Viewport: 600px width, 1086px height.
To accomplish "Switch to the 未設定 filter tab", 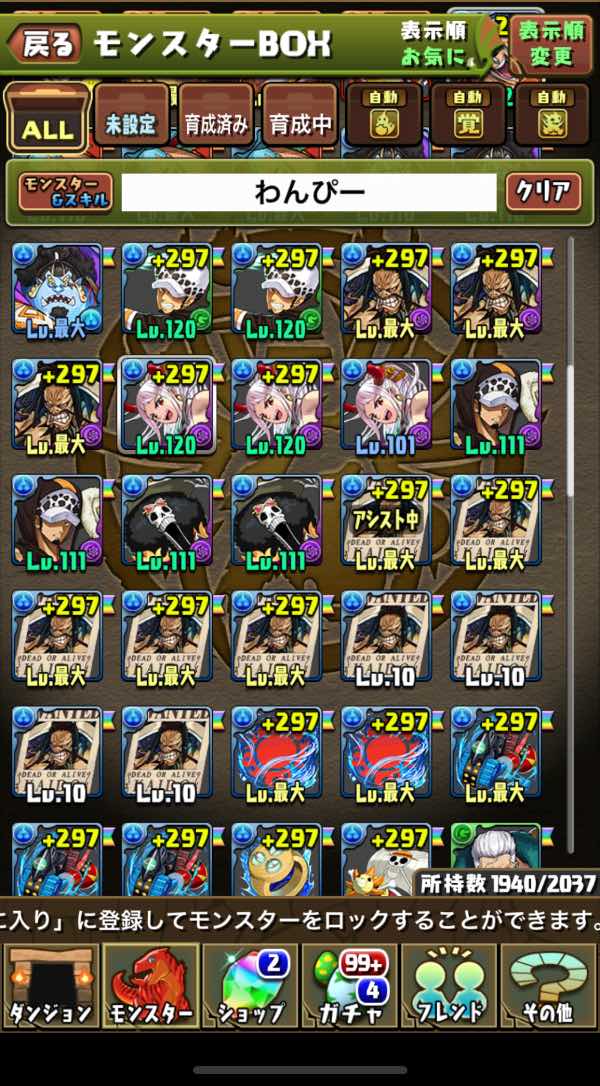I will [x=132, y=118].
